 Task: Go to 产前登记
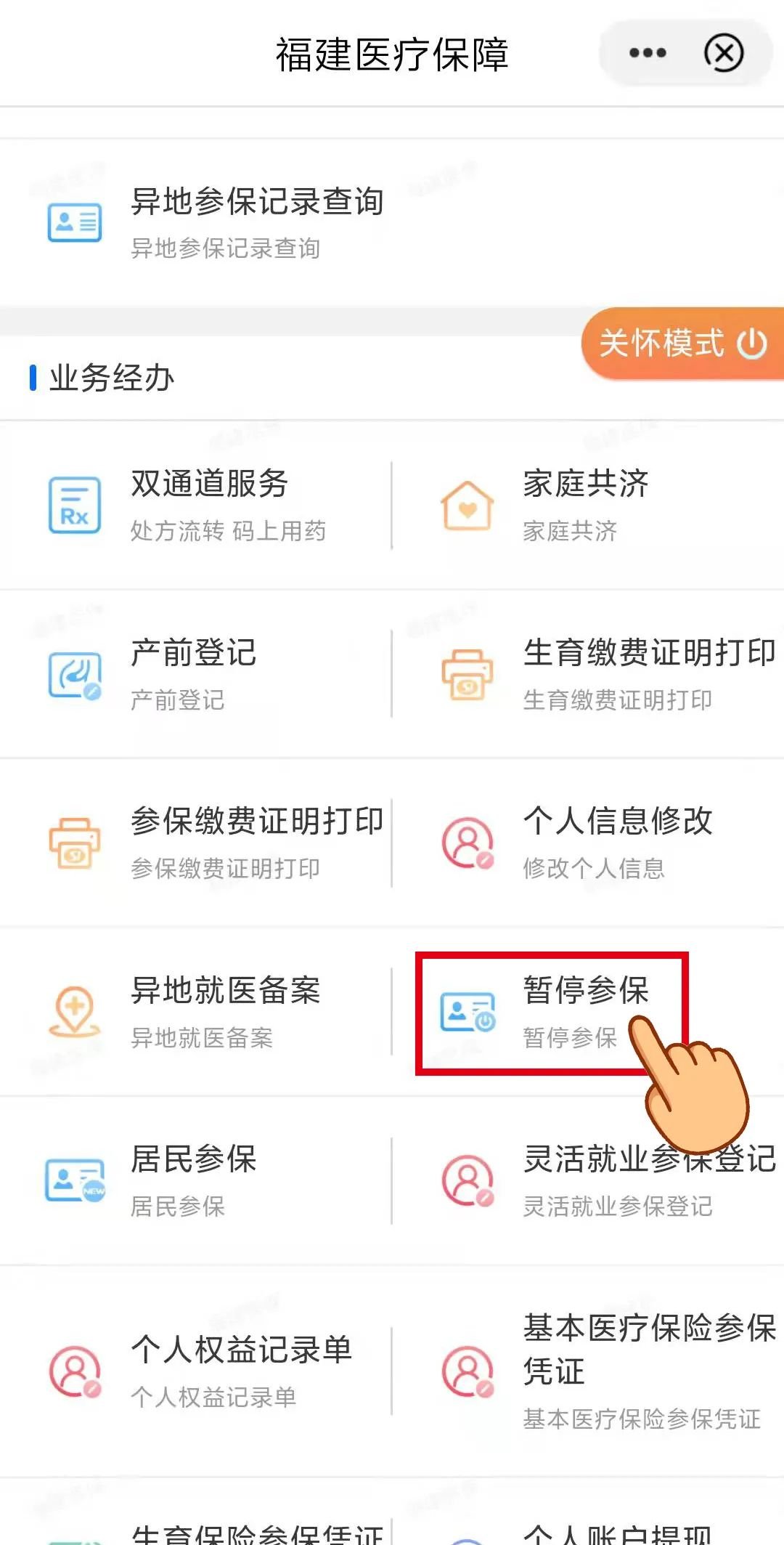point(193,674)
